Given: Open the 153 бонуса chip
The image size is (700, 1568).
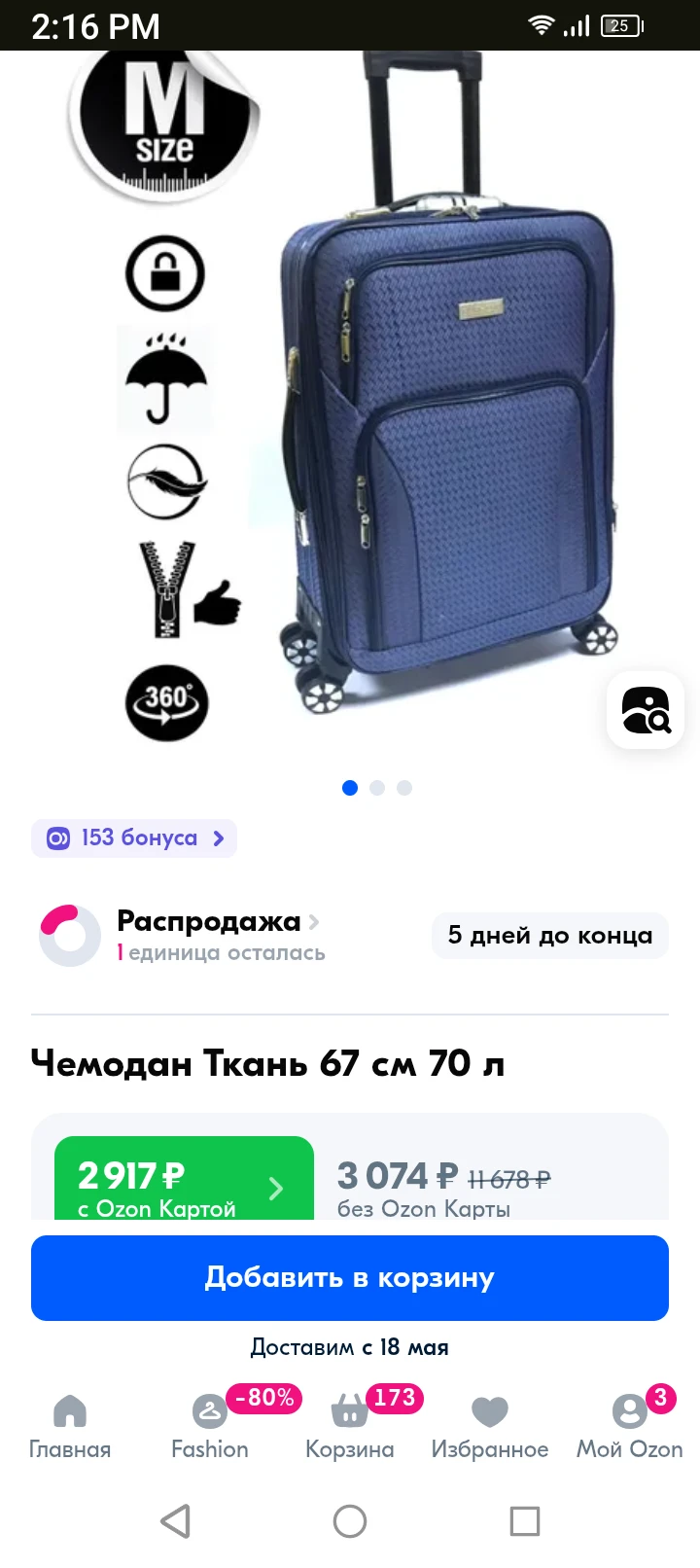Looking at the screenshot, I should click(x=134, y=838).
